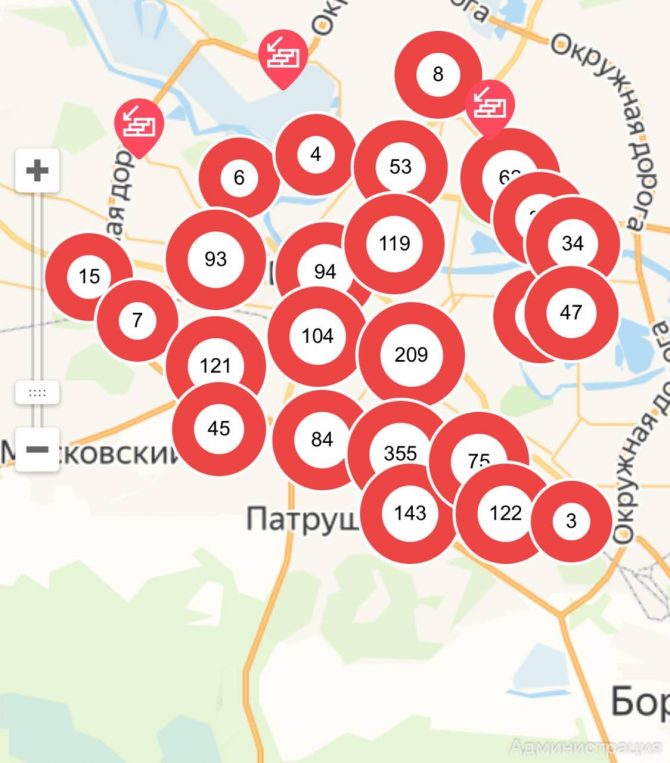This screenshot has height=763, width=670.
Task: Zoom out with the minus button
Action: [37, 450]
